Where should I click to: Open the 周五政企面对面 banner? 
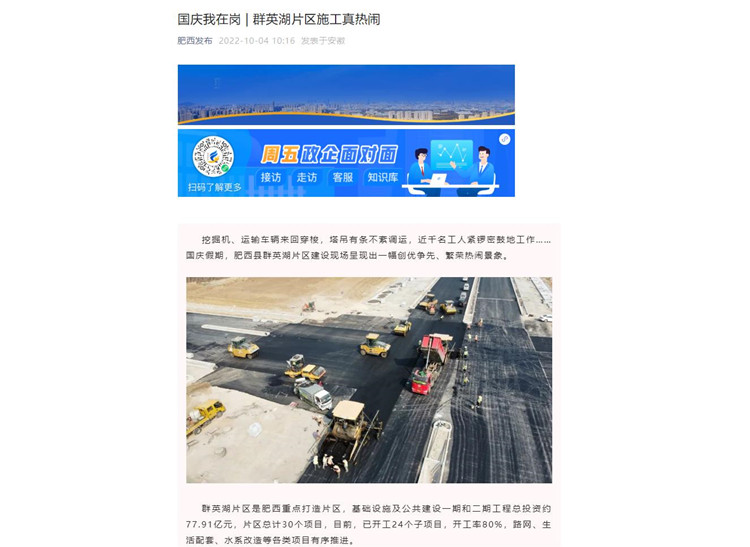coord(346,163)
